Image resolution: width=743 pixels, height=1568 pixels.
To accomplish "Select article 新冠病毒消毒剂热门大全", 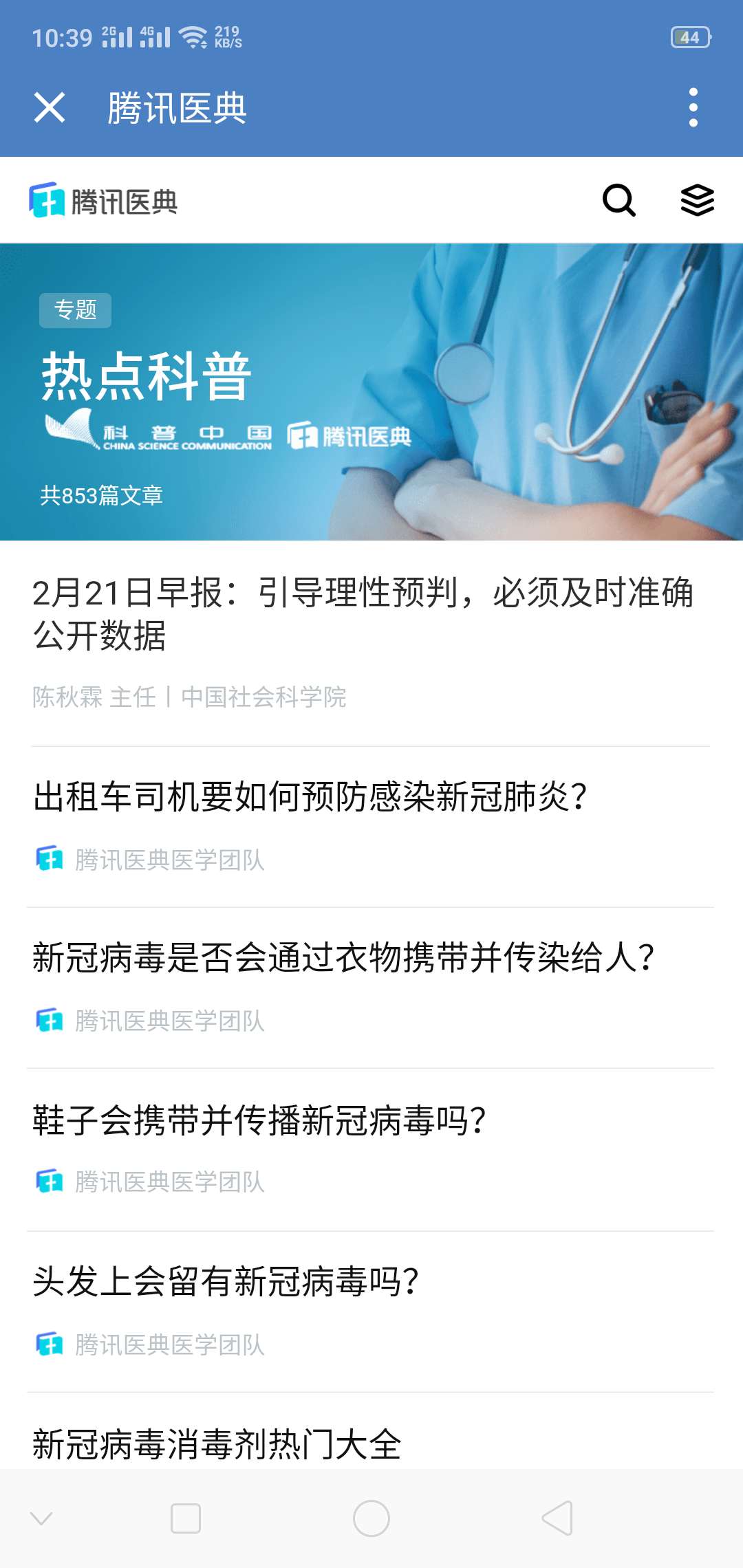I will (x=217, y=1444).
